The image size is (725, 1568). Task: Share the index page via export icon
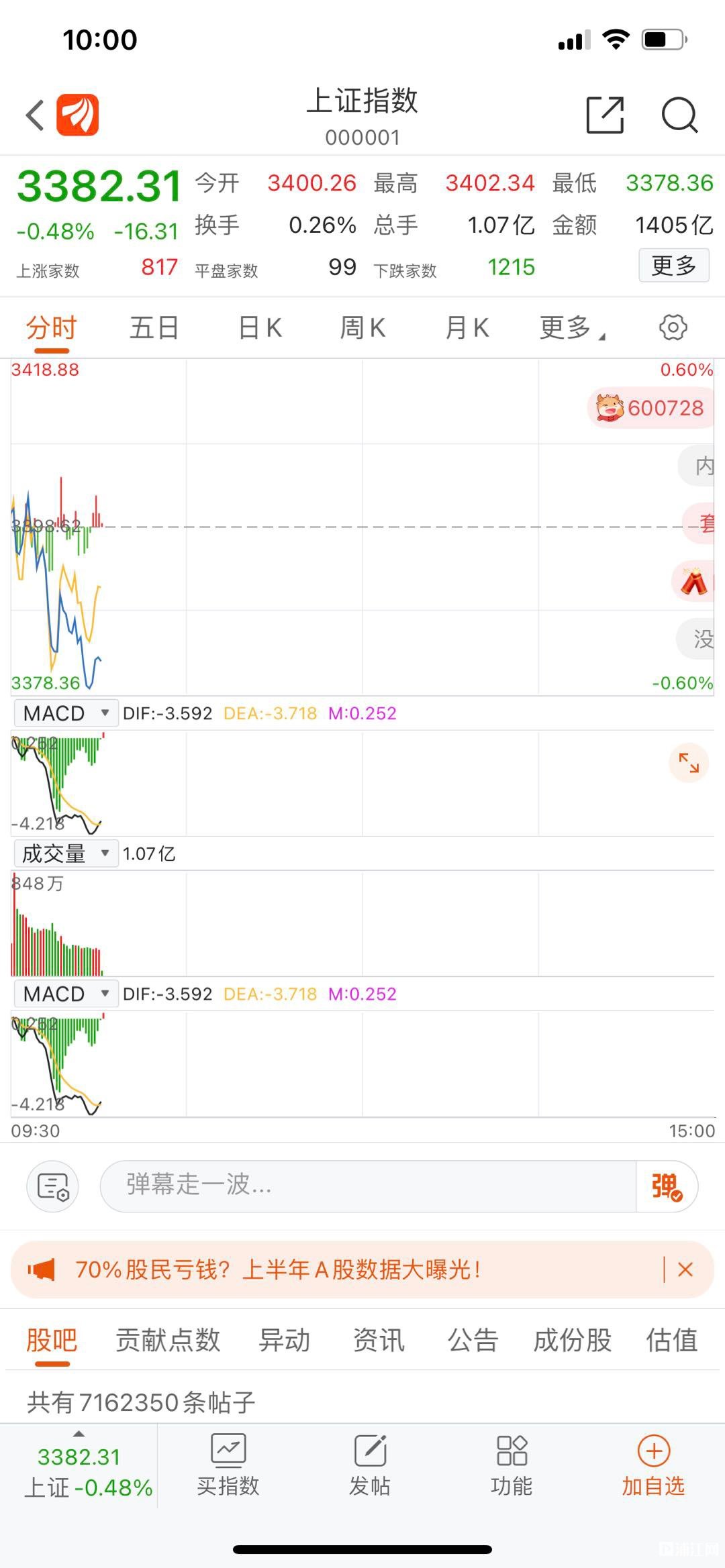tap(605, 115)
